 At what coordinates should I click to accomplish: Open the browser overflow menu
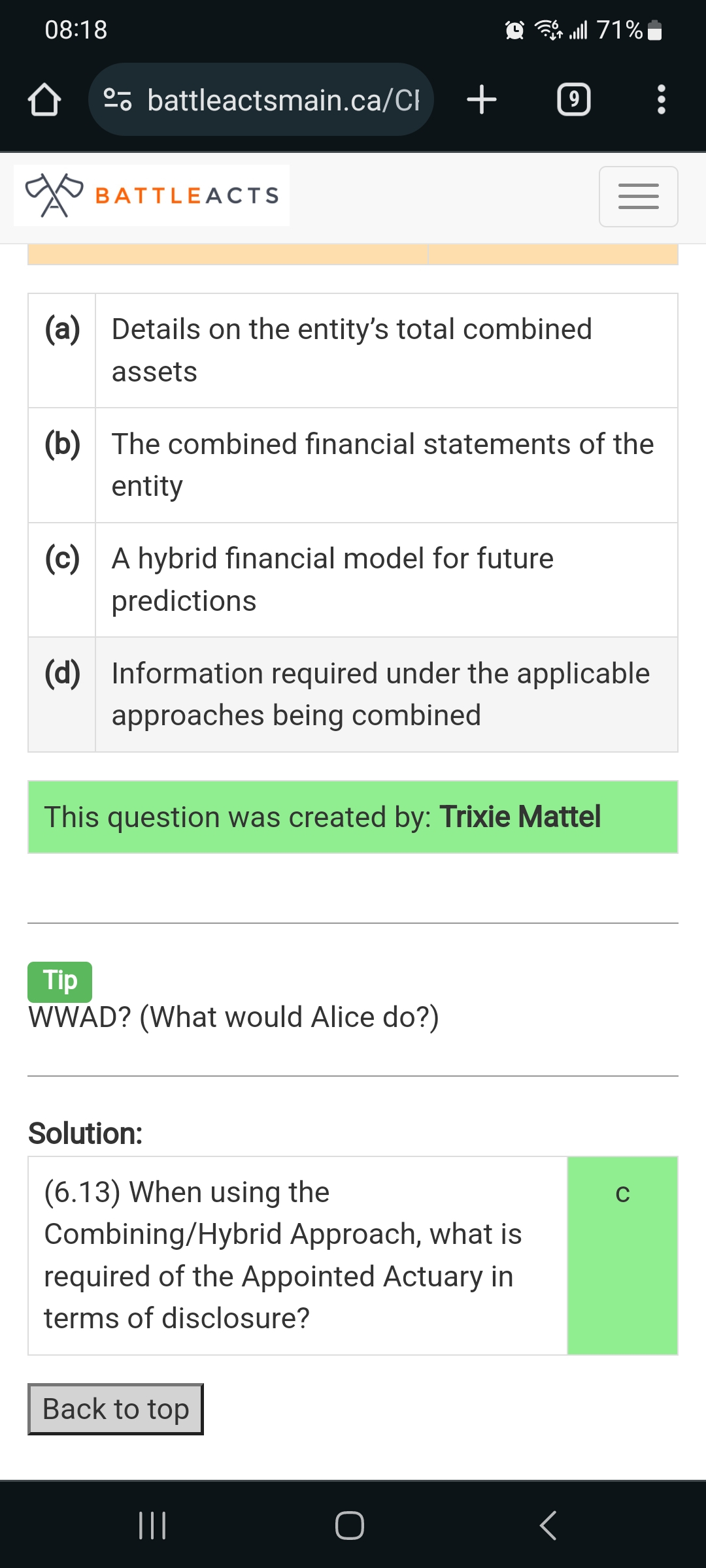click(661, 99)
